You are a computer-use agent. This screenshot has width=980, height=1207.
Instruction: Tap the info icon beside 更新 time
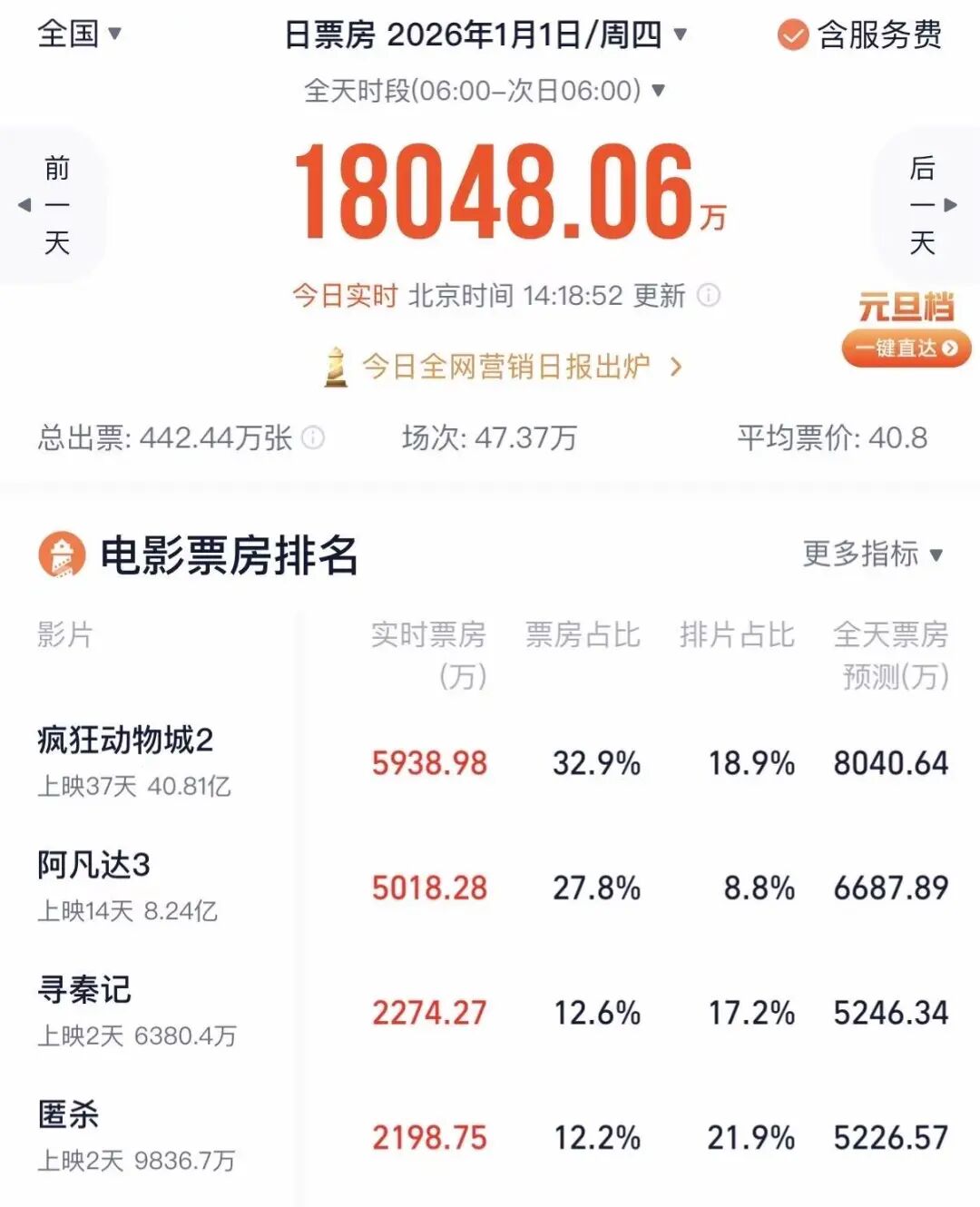coord(709,296)
